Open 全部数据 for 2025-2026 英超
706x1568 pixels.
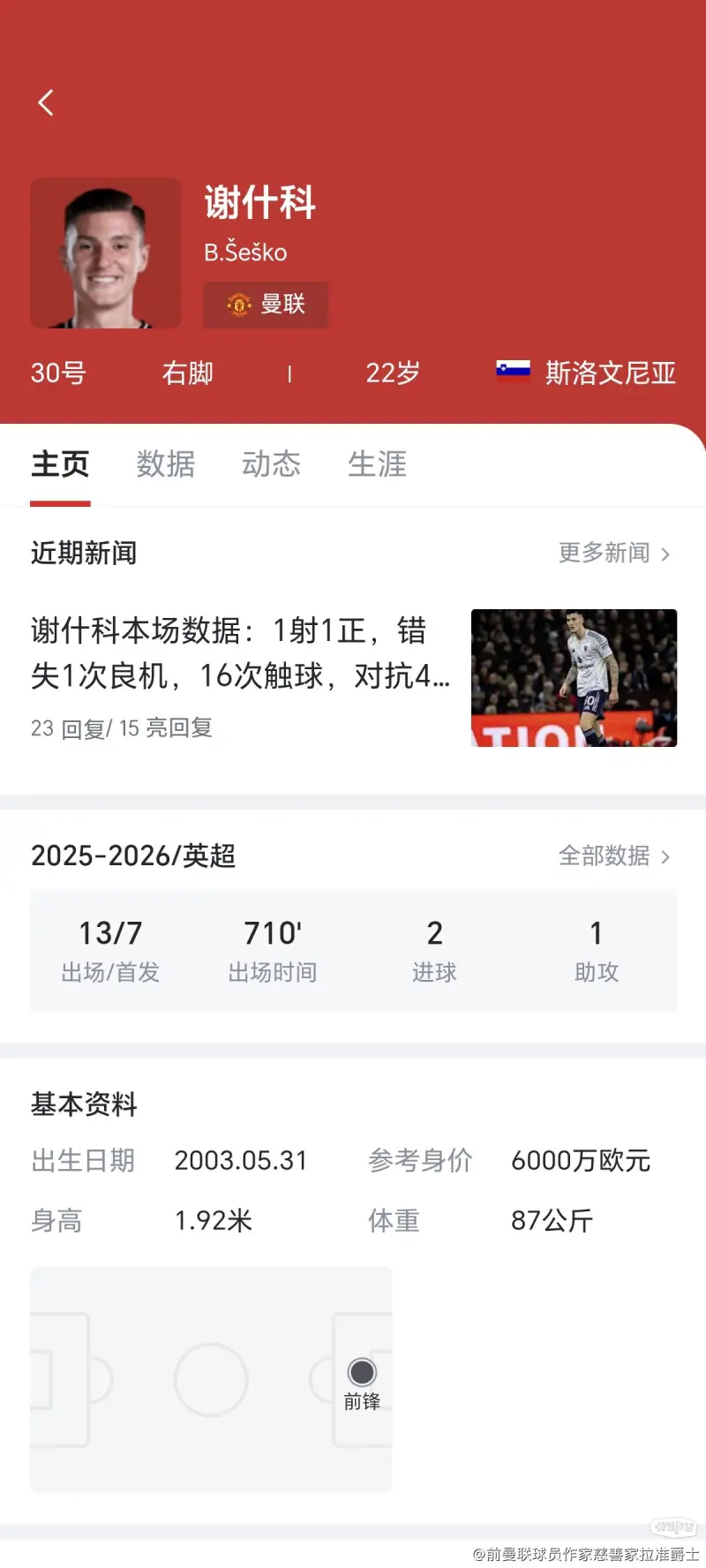coord(614,856)
